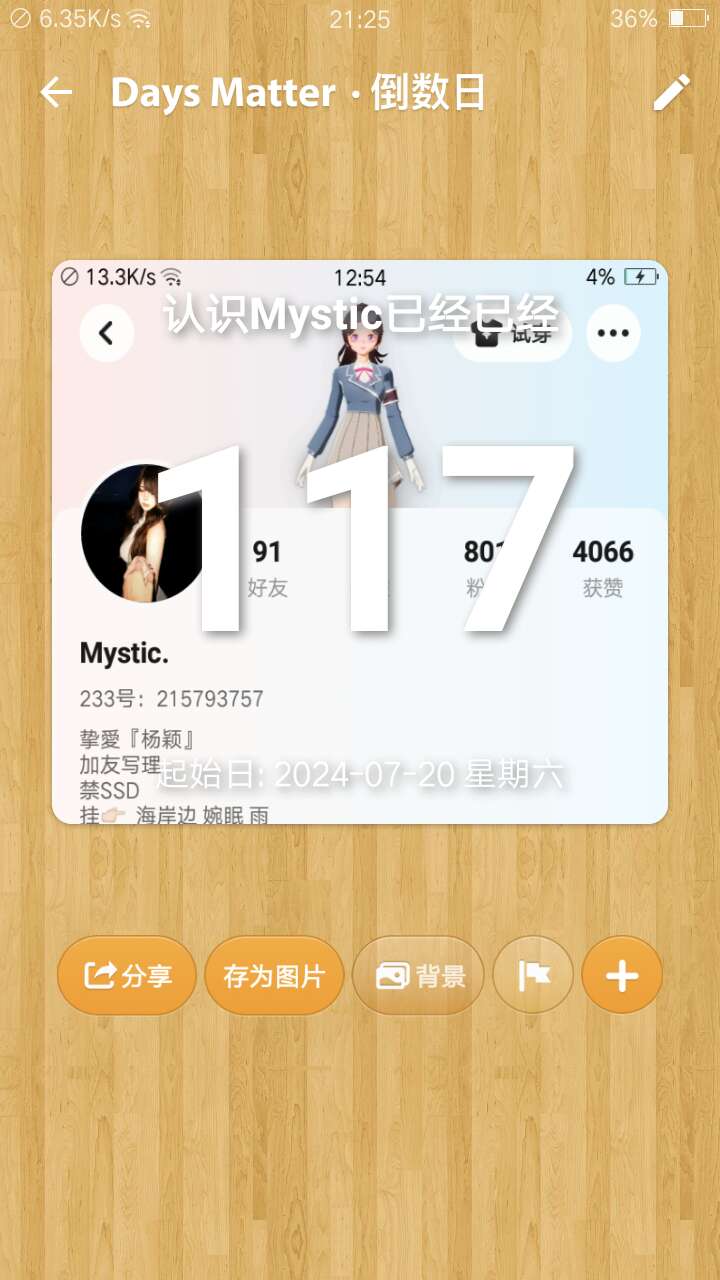Add a new event with the plus button
The height and width of the screenshot is (1280, 720).
click(x=622, y=975)
